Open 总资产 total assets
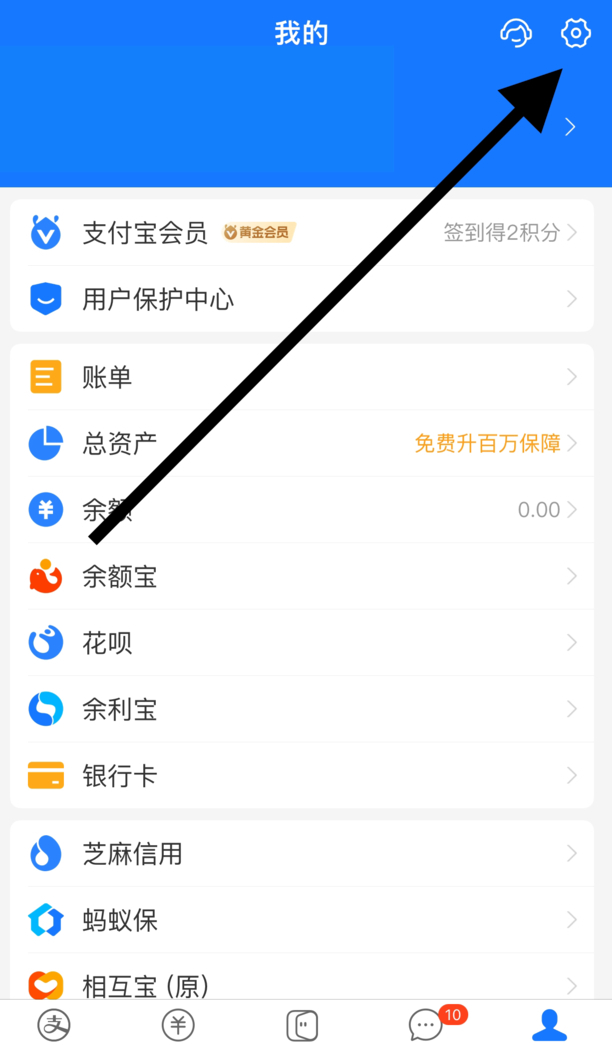 (300, 443)
